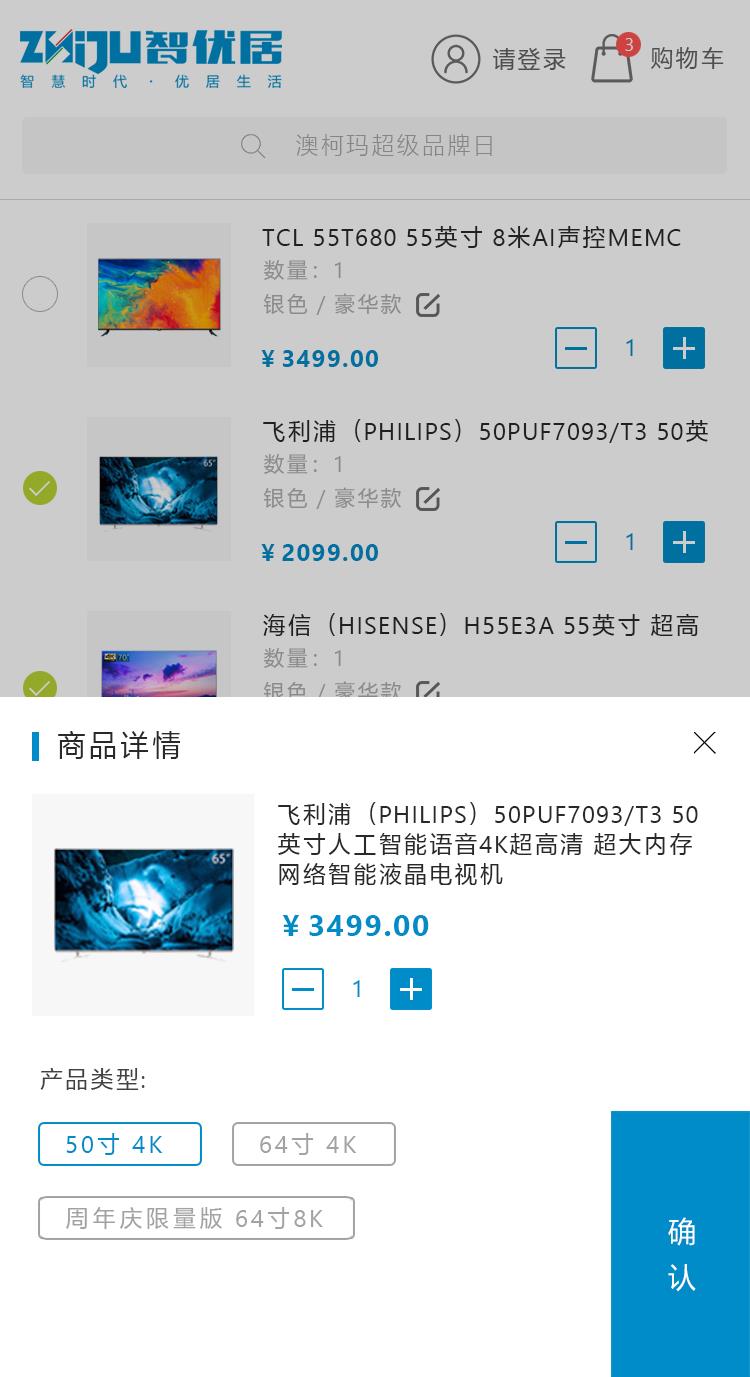
Task: Confirm selection with 确认 button
Action: [x=680, y=1254]
